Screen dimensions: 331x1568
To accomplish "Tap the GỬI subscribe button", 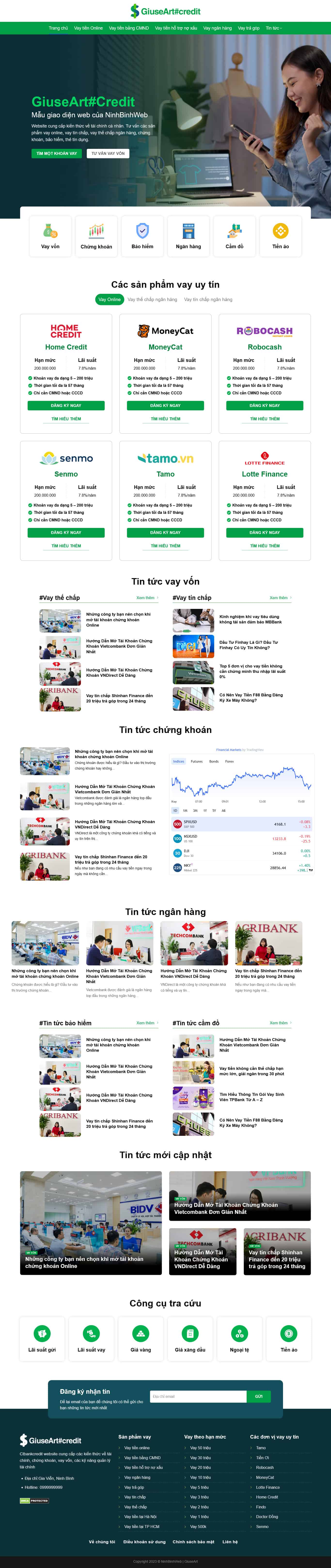I will point(259,1396).
